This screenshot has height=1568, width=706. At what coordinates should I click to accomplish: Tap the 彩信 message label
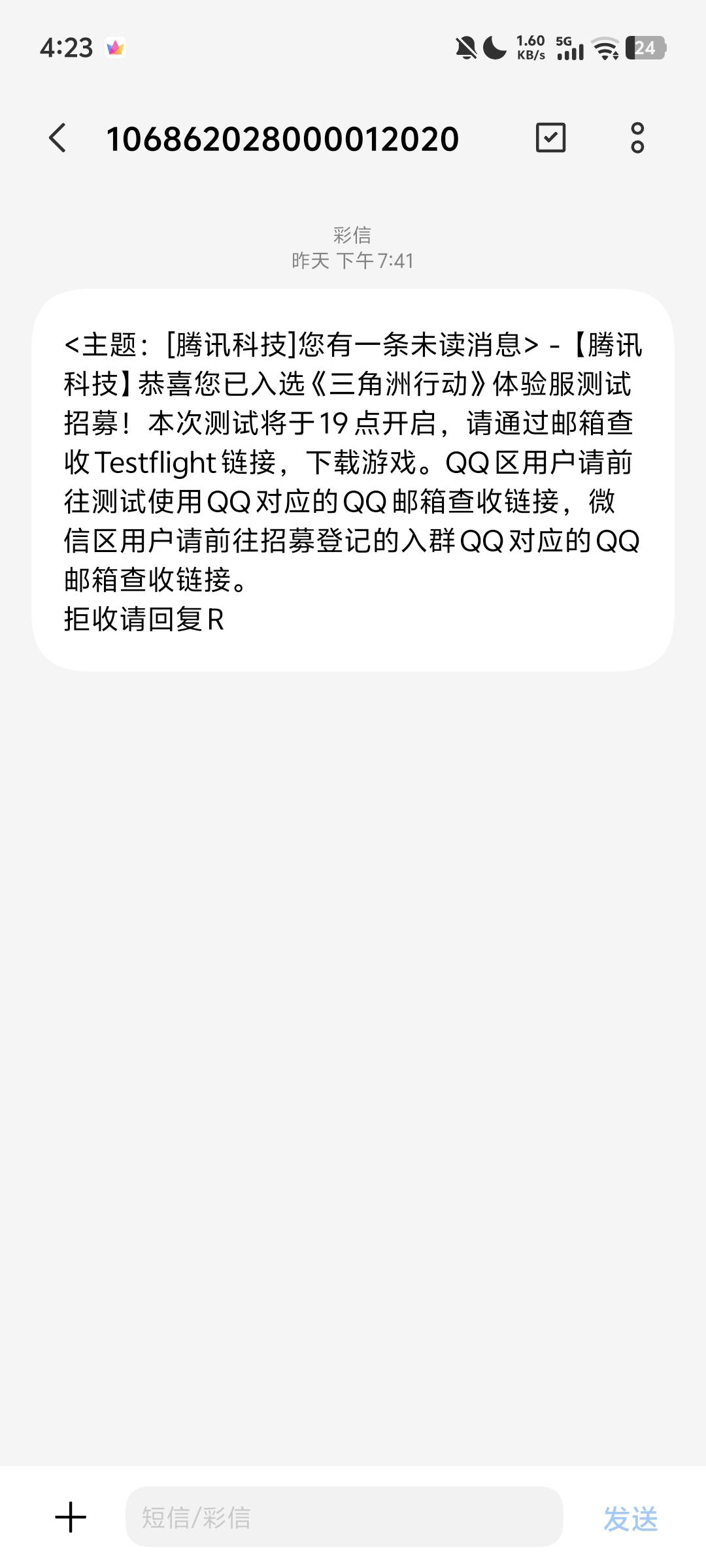pos(353,235)
